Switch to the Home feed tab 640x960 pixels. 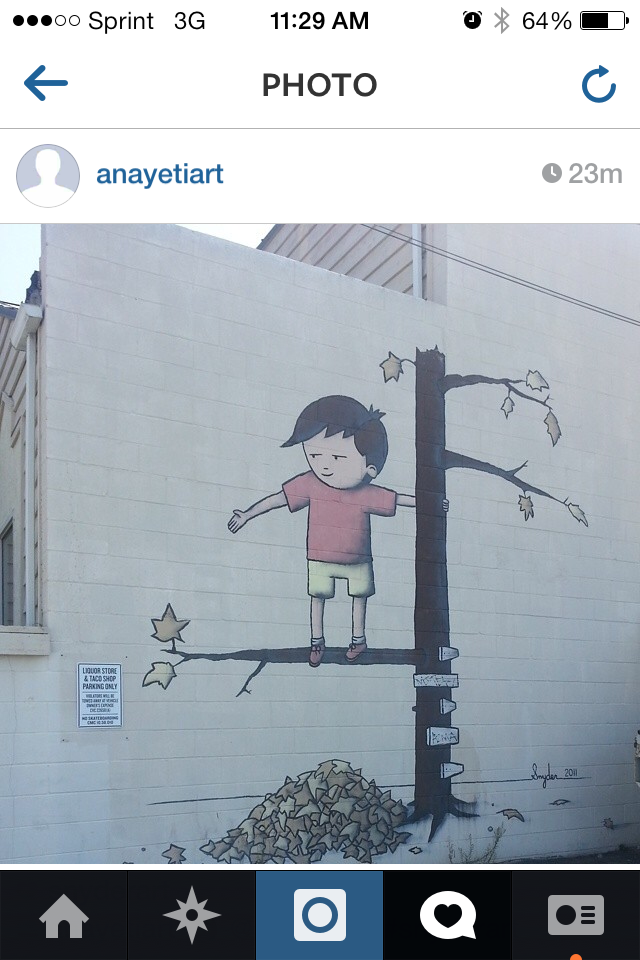pos(64,916)
